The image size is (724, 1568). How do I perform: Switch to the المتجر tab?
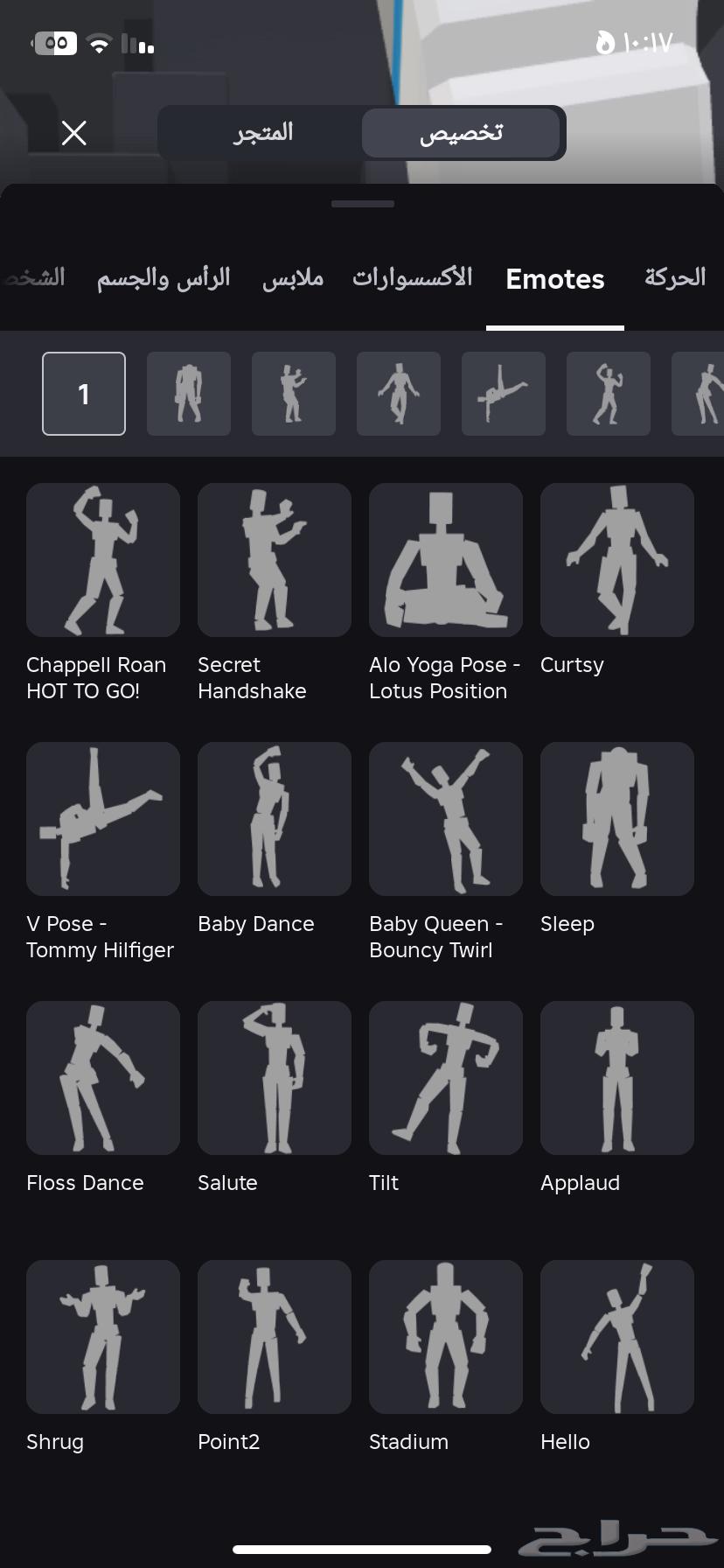pyautogui.click(x=263, y=133)
